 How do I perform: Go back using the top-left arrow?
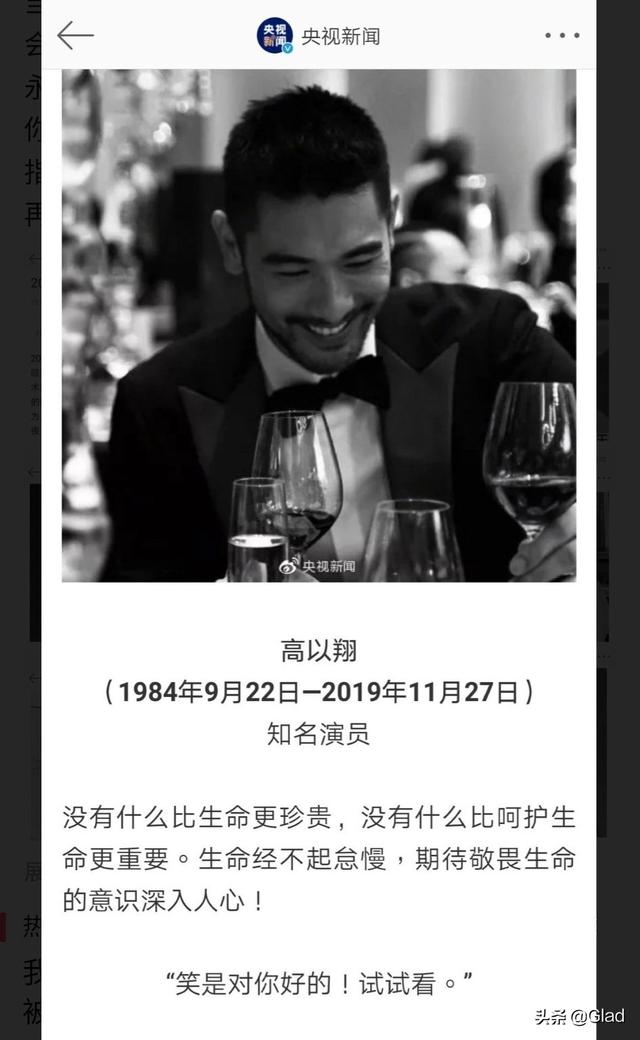pos(75,36)
